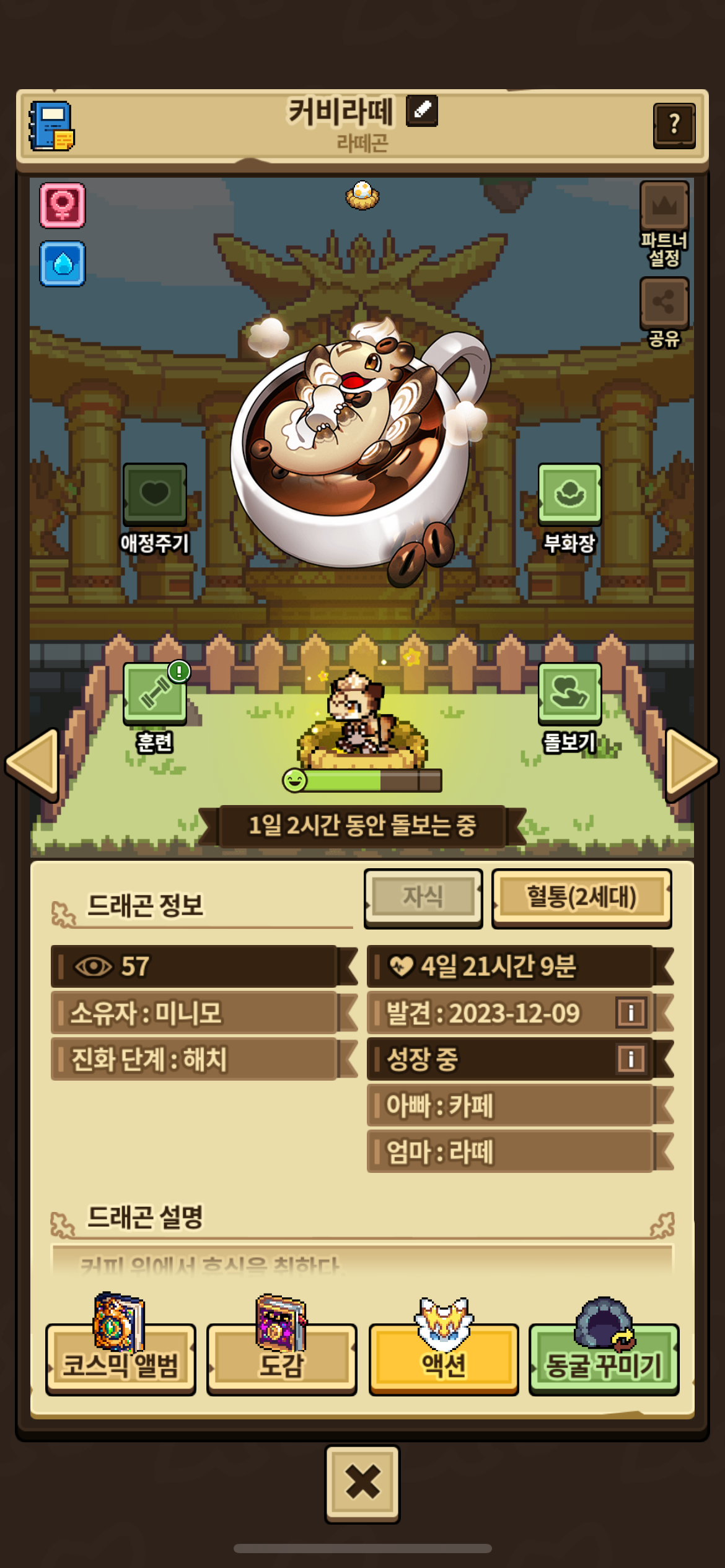Open 파트너 설정 partner settings

point(664,206)
